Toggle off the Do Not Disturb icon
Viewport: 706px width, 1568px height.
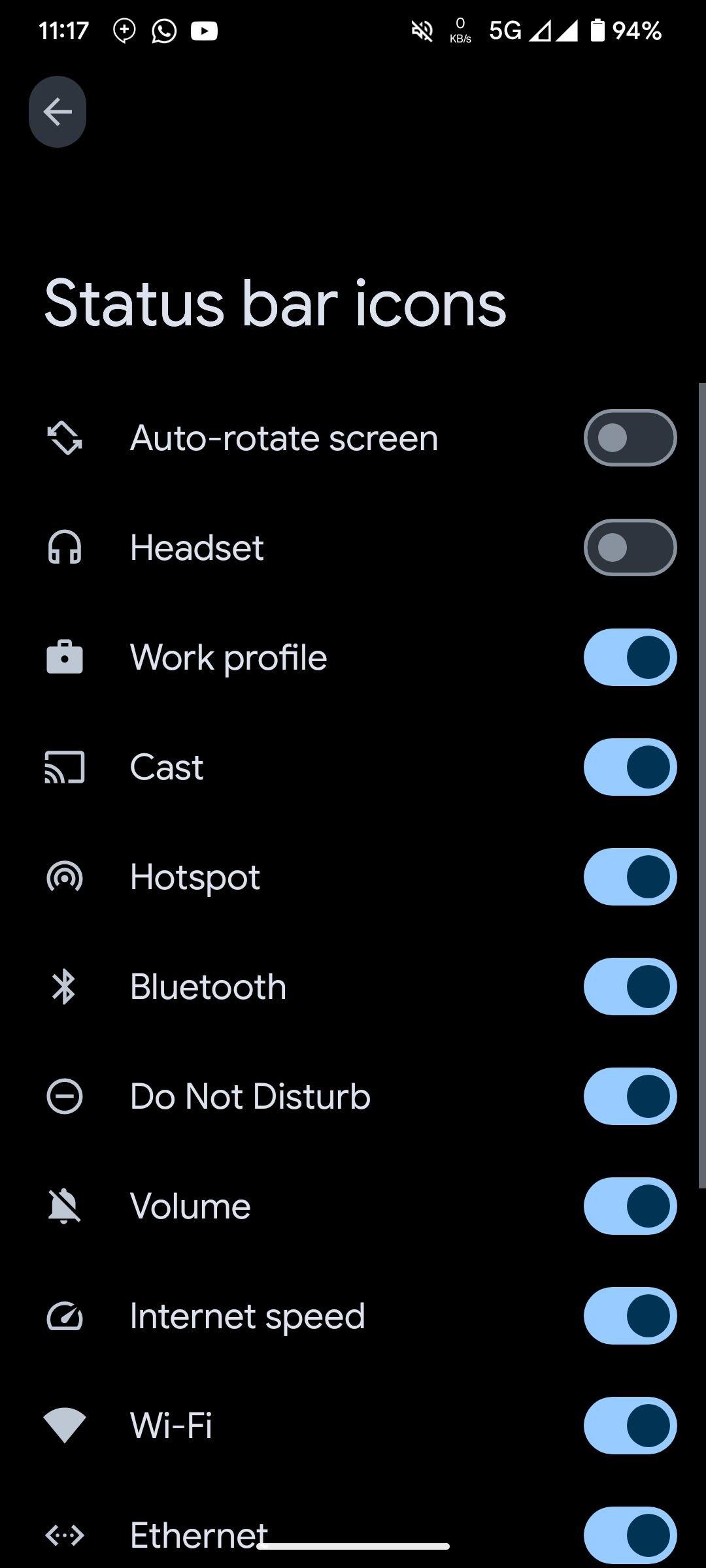[630, 1096]
